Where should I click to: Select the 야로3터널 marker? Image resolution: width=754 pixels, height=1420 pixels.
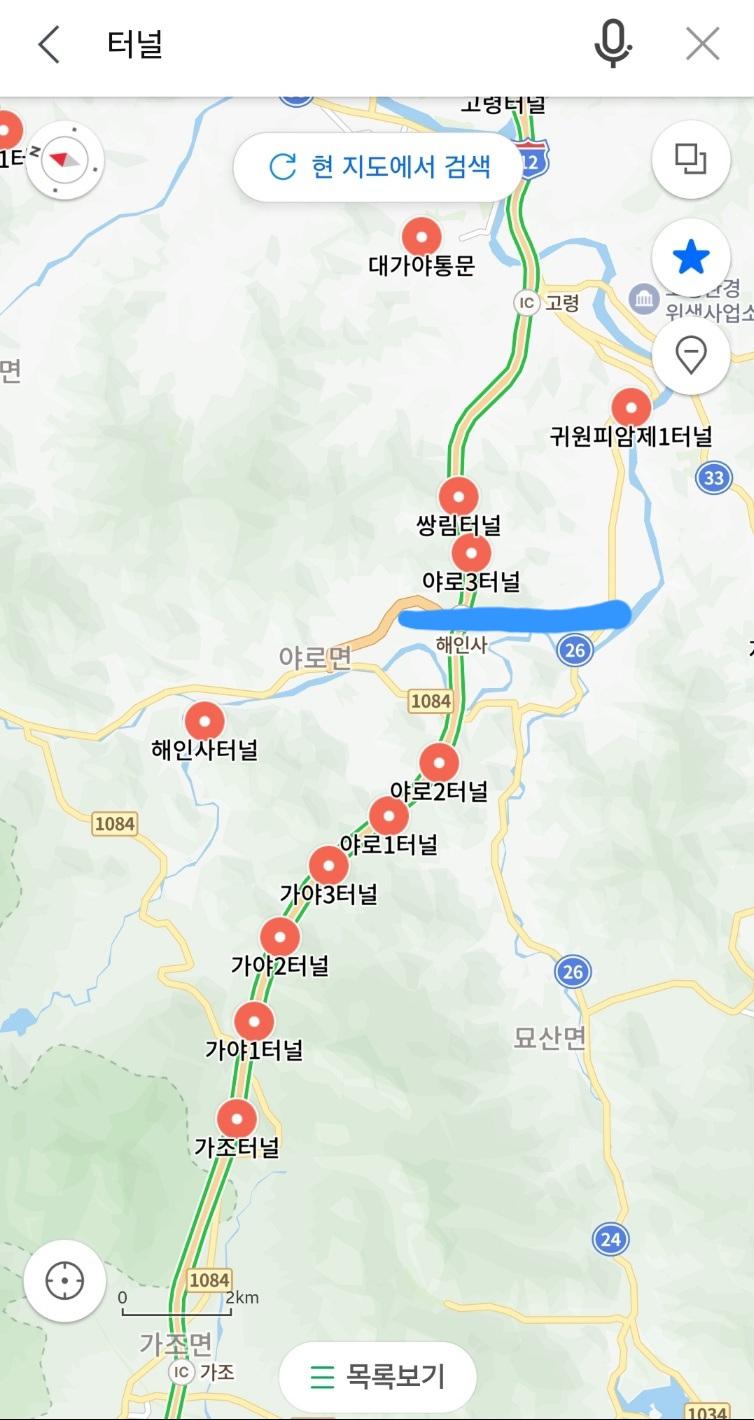coord(471,552)
